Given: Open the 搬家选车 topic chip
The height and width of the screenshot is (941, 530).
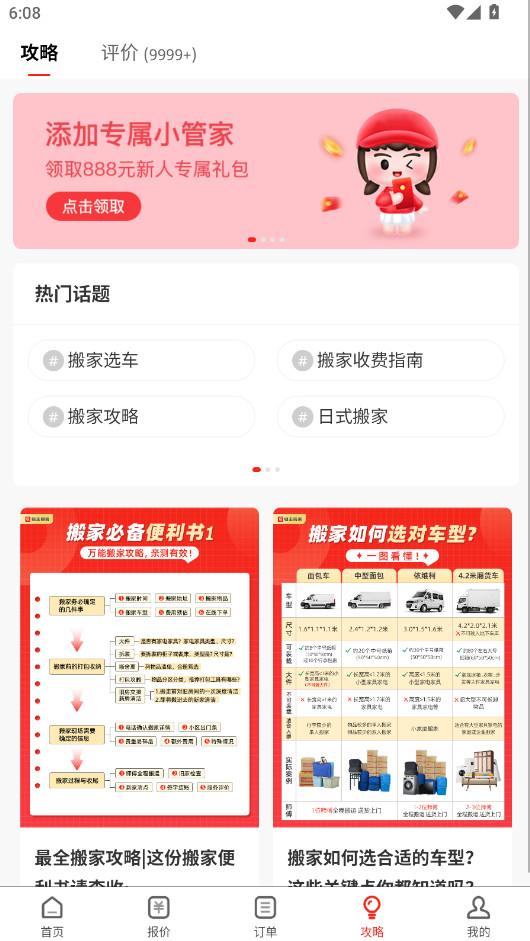Looking at the screenshot, I should tap(142, 360).
